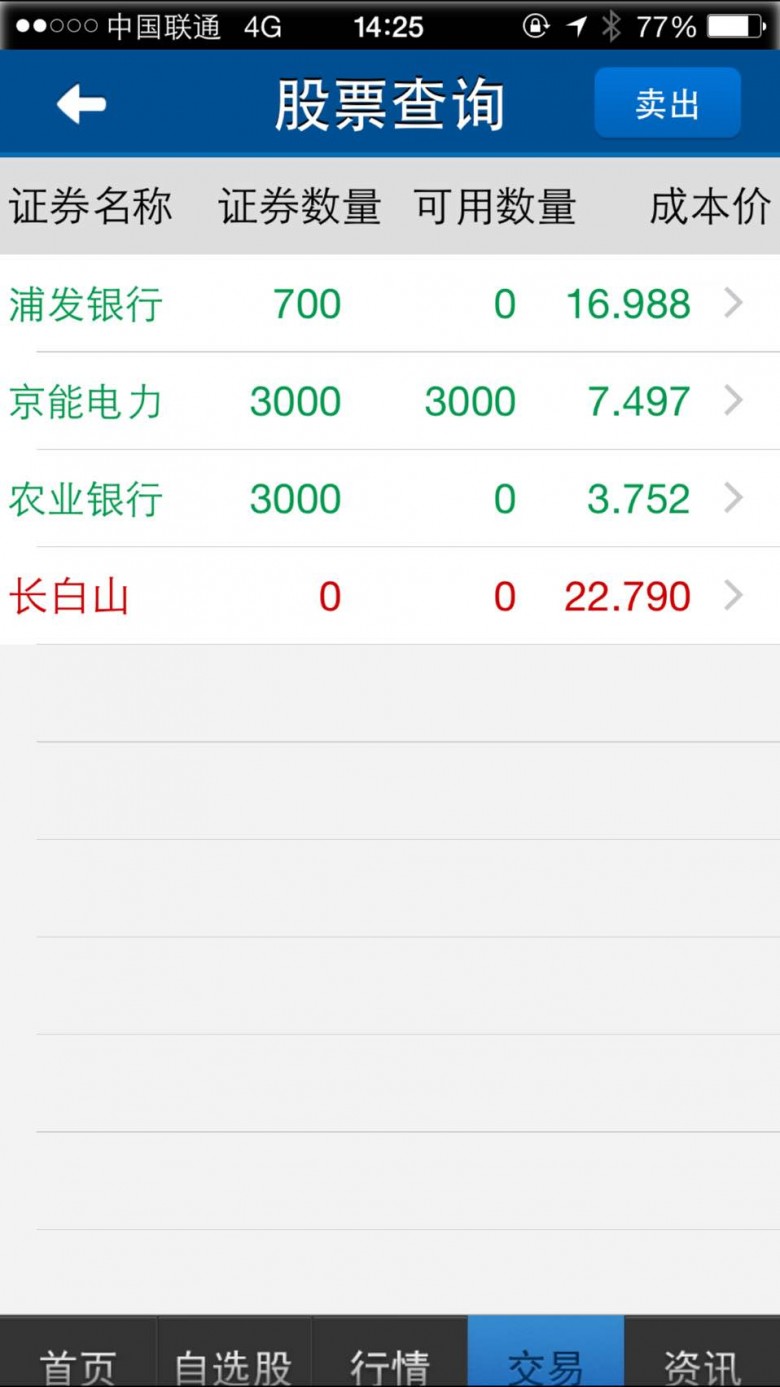Screen dimensions: 780x1387
Task: Open the 浦发银行 stock row
Action: [x=390, y=303]
